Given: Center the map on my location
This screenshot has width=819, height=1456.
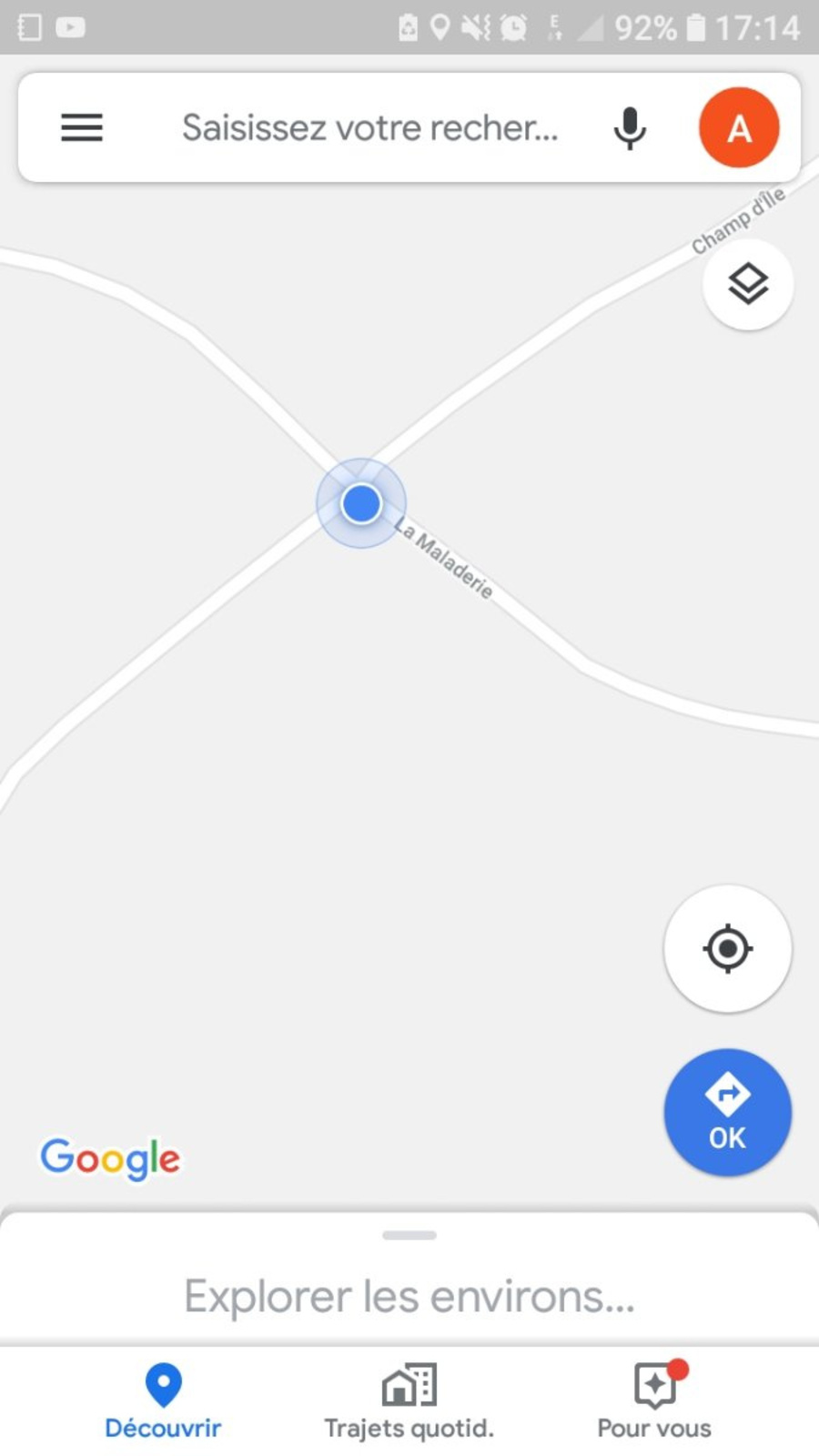Looking at the screenshot, I should pos(727,948).
